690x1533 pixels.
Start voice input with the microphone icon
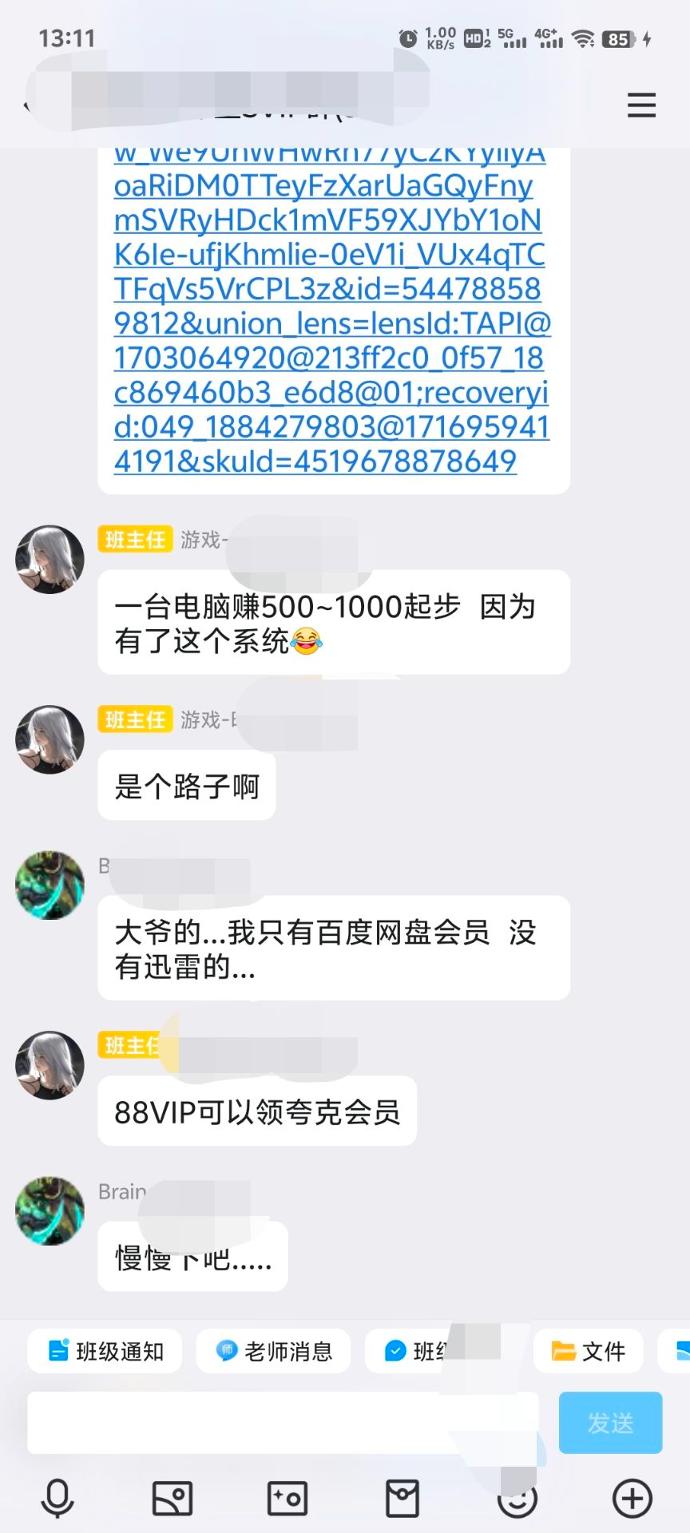coord(57,1499)
